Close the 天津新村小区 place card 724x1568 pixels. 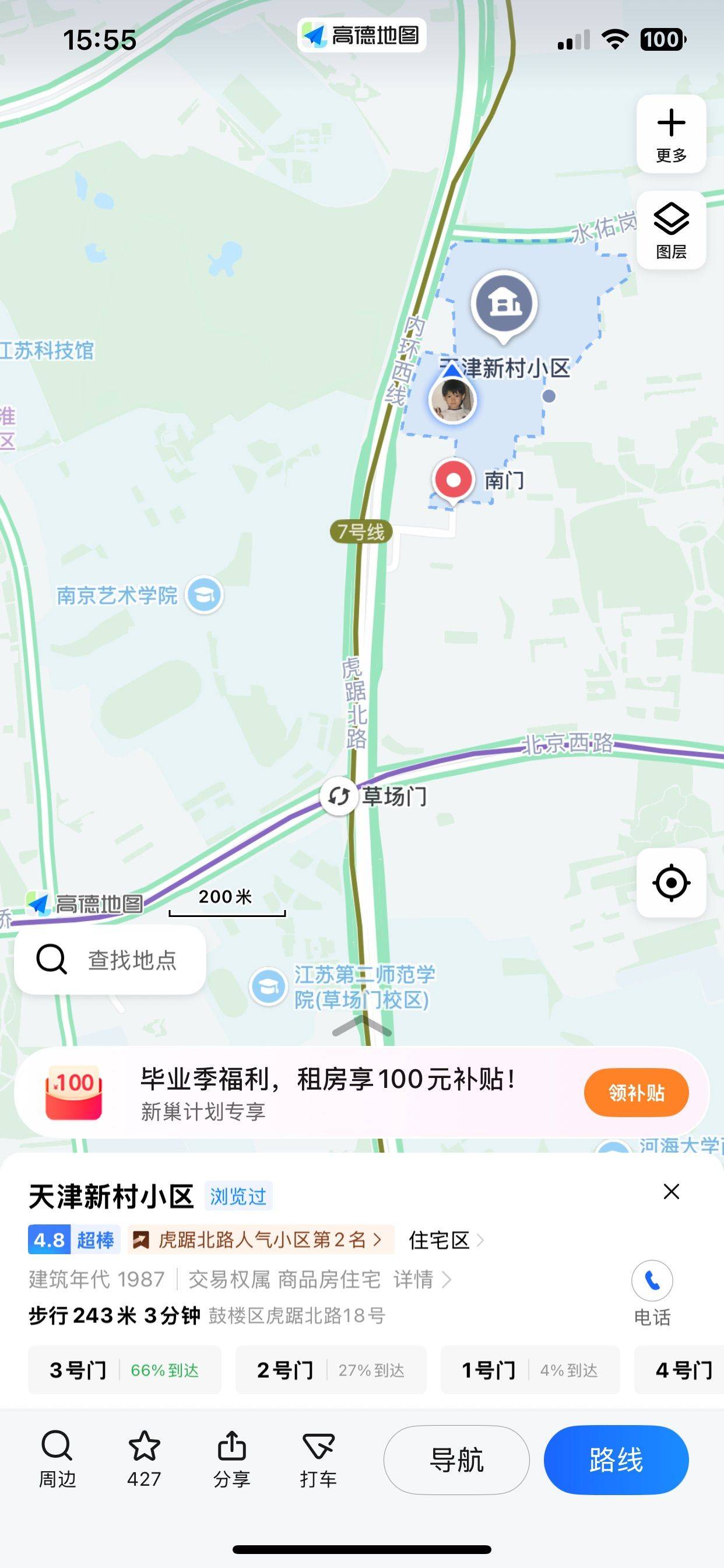[671, 1191]
